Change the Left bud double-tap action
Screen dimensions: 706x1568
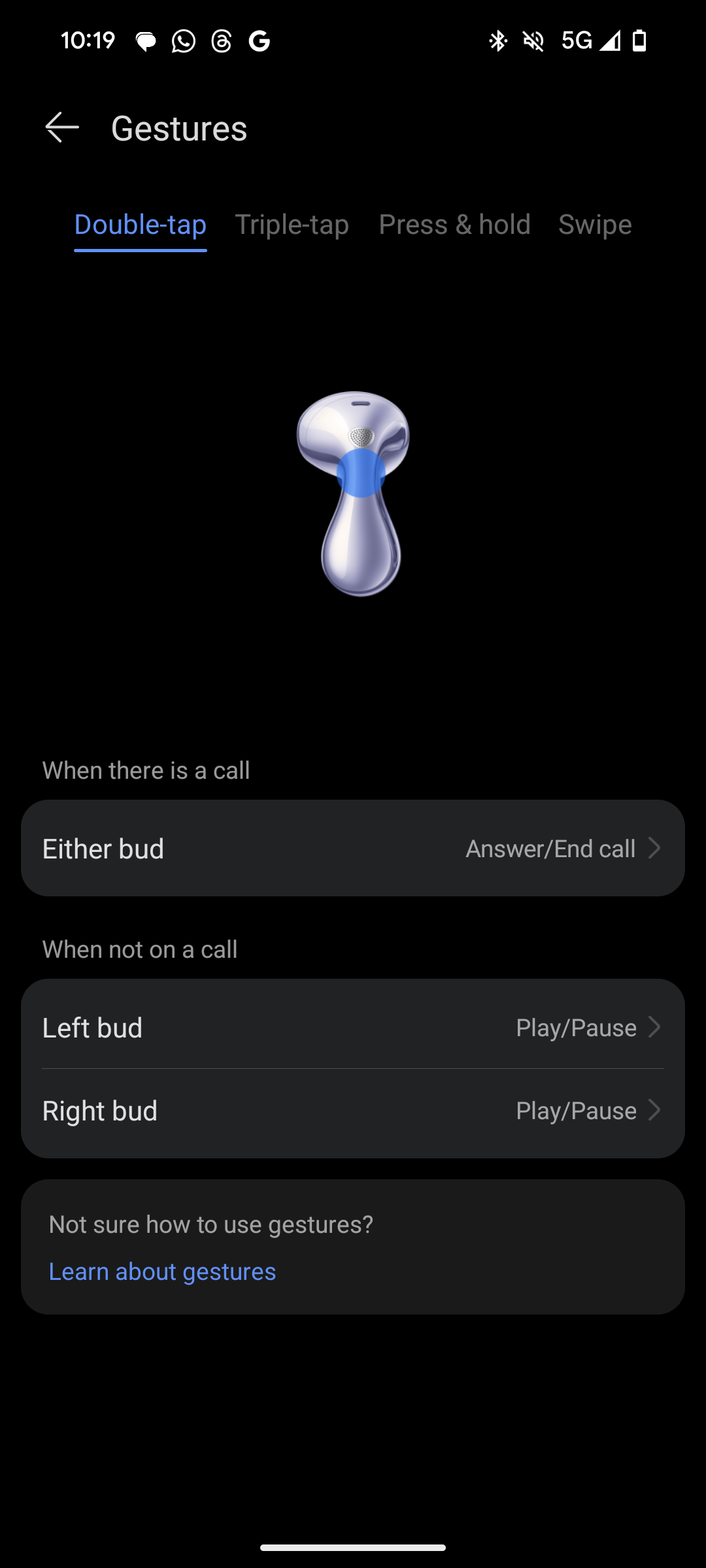[x=353, y=1027]
